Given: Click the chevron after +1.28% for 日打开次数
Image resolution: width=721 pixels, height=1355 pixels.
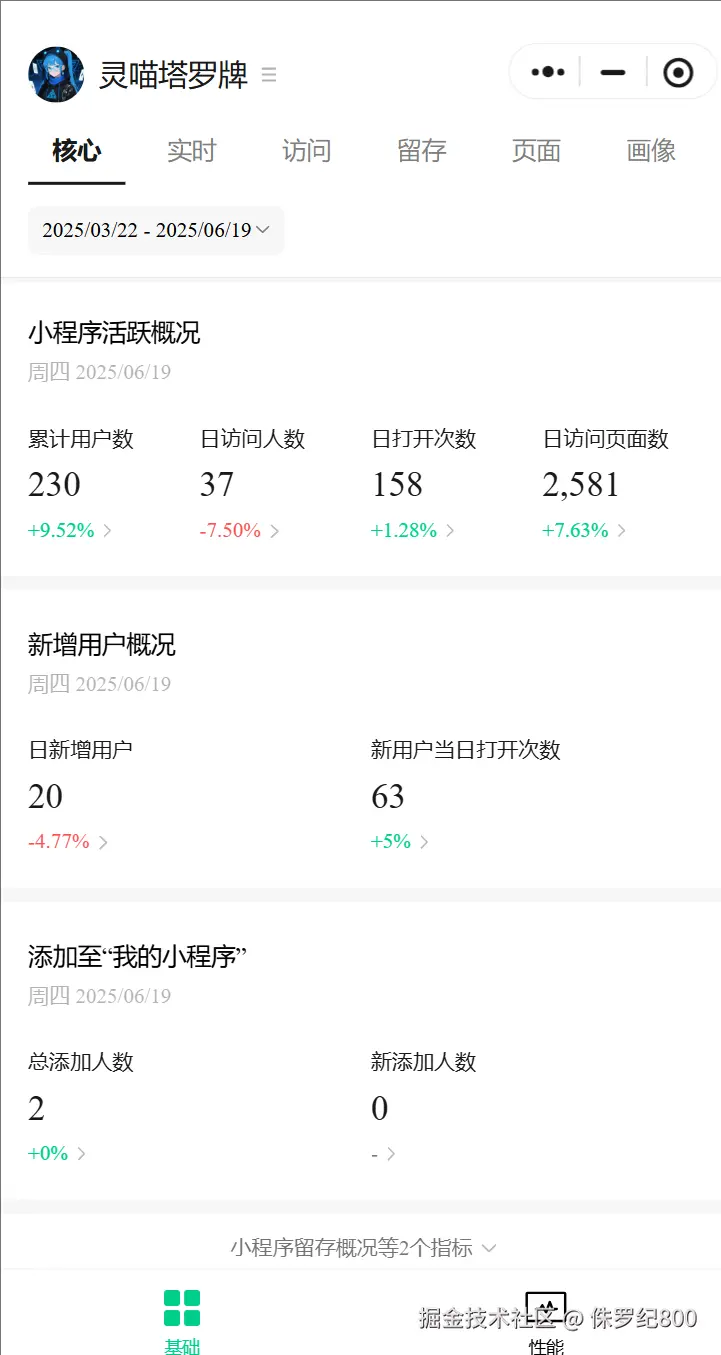Looking at the screenshot, I should 450,530.
